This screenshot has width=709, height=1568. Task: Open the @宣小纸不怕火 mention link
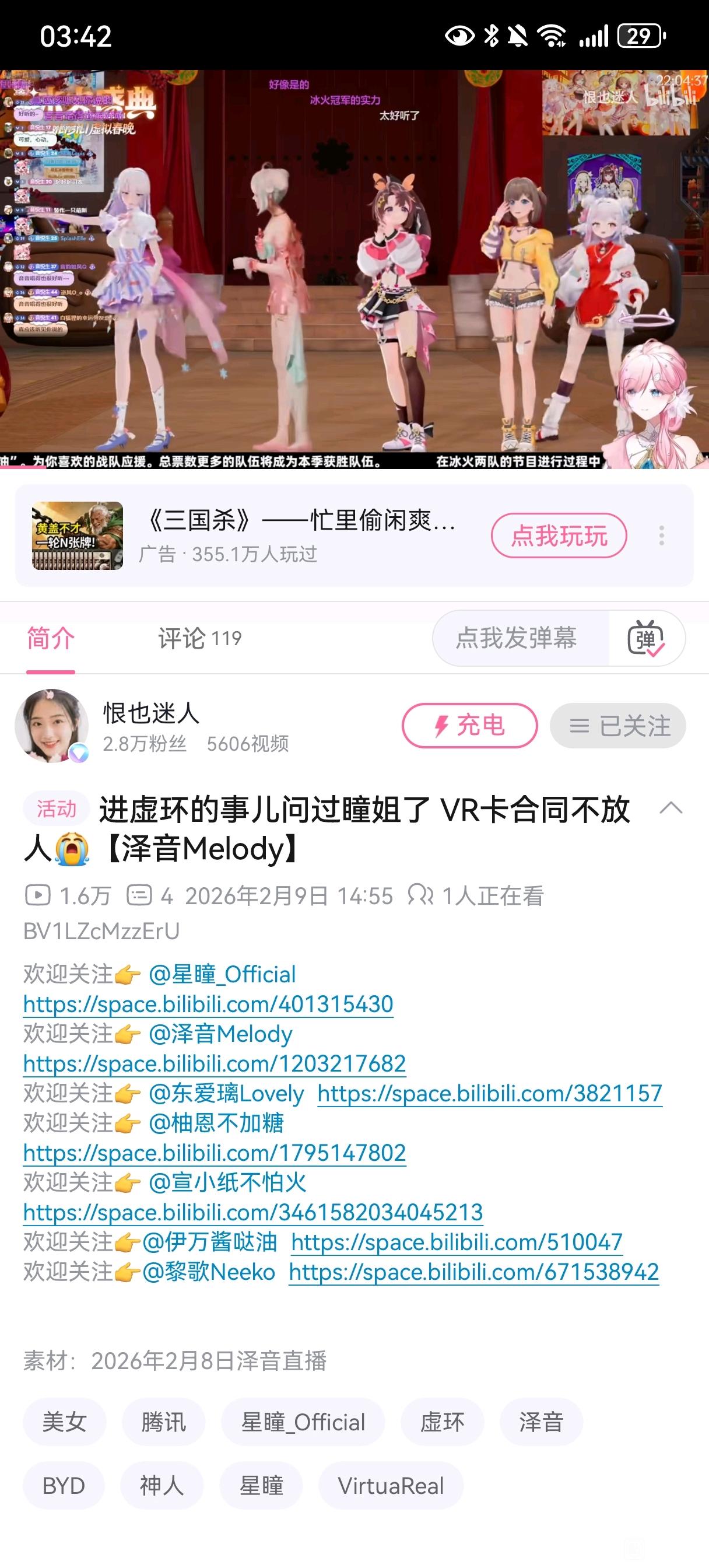click(227, 1182)
